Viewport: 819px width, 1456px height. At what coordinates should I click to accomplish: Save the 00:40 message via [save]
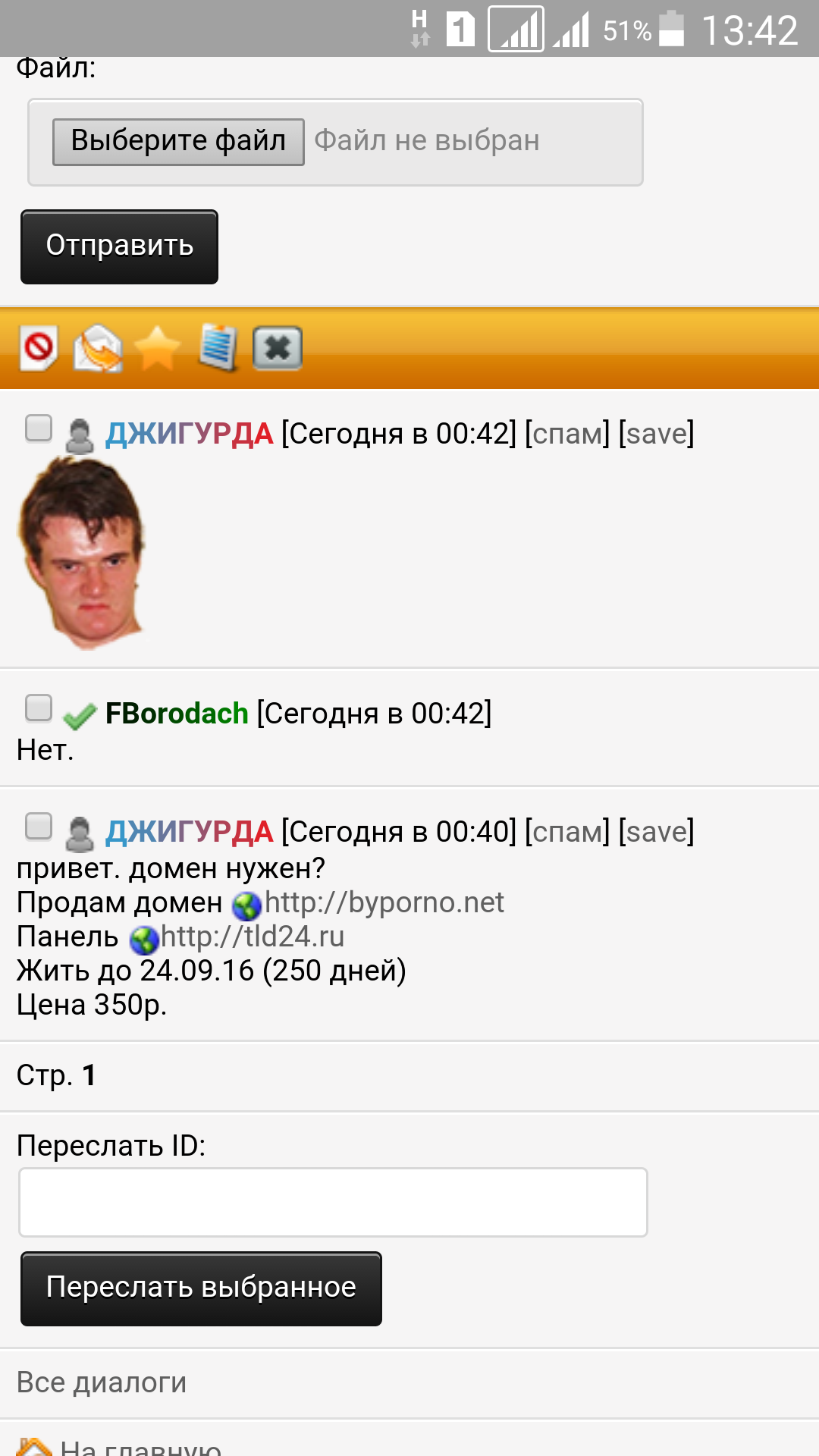point(656,832)
